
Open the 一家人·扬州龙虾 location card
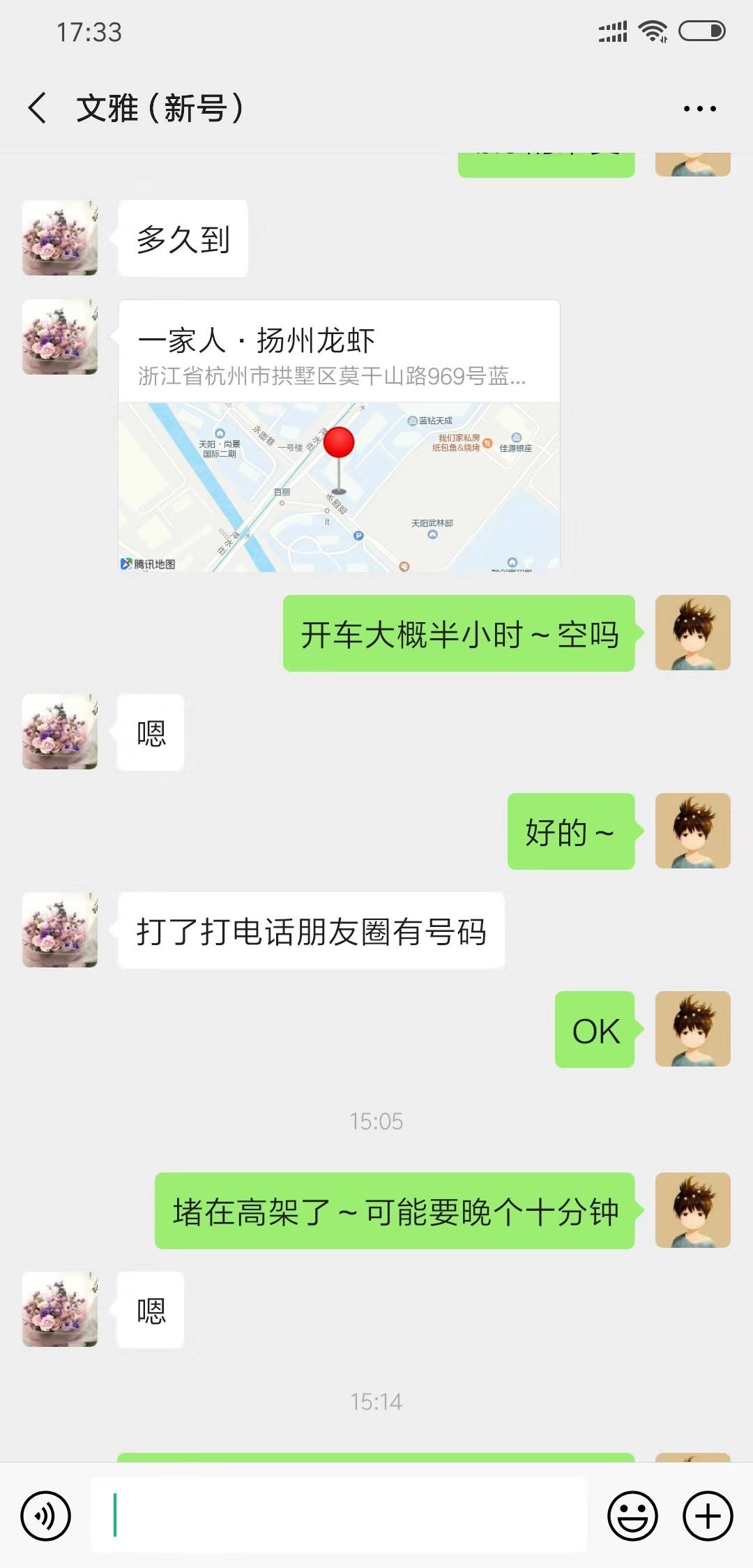click(340, 438)
